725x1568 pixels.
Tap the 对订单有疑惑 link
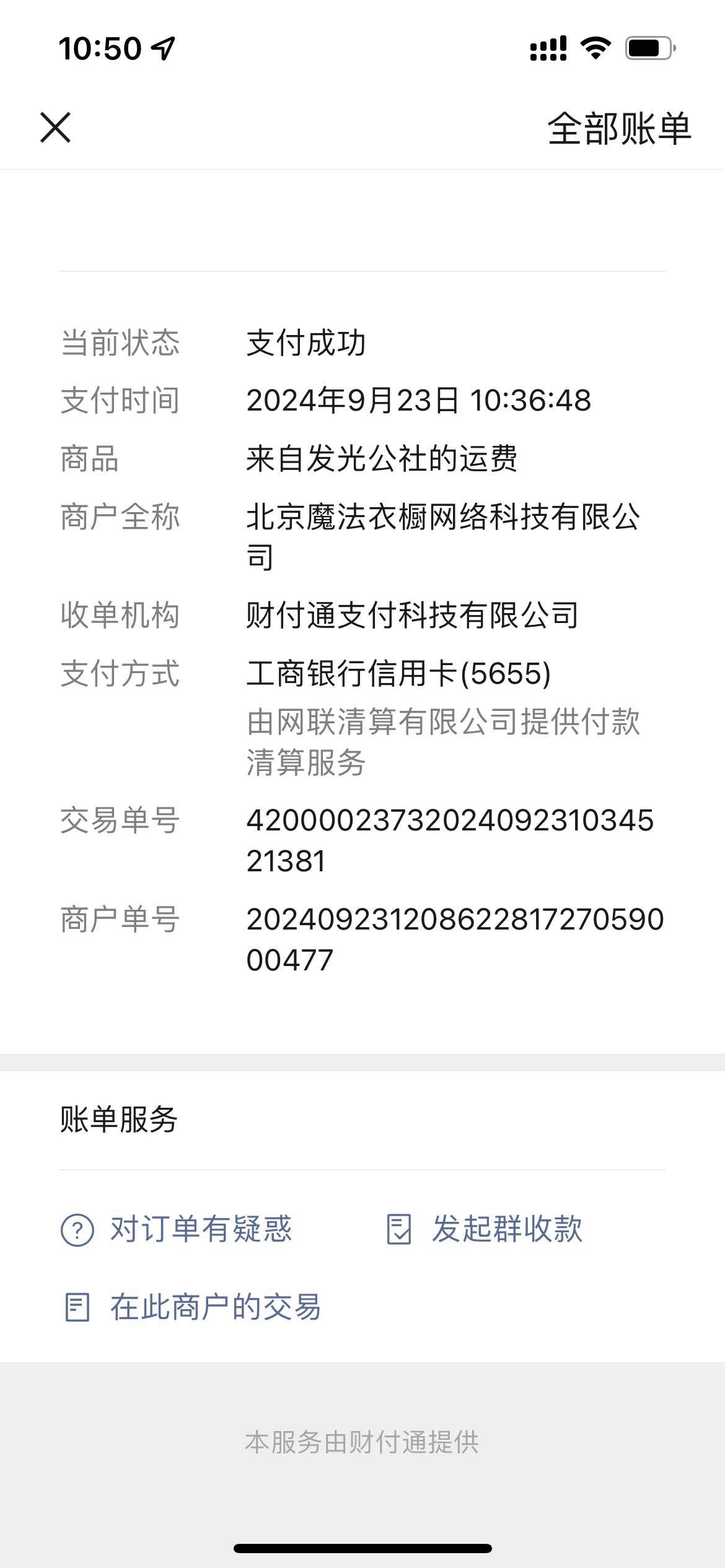click(176, 1229)
